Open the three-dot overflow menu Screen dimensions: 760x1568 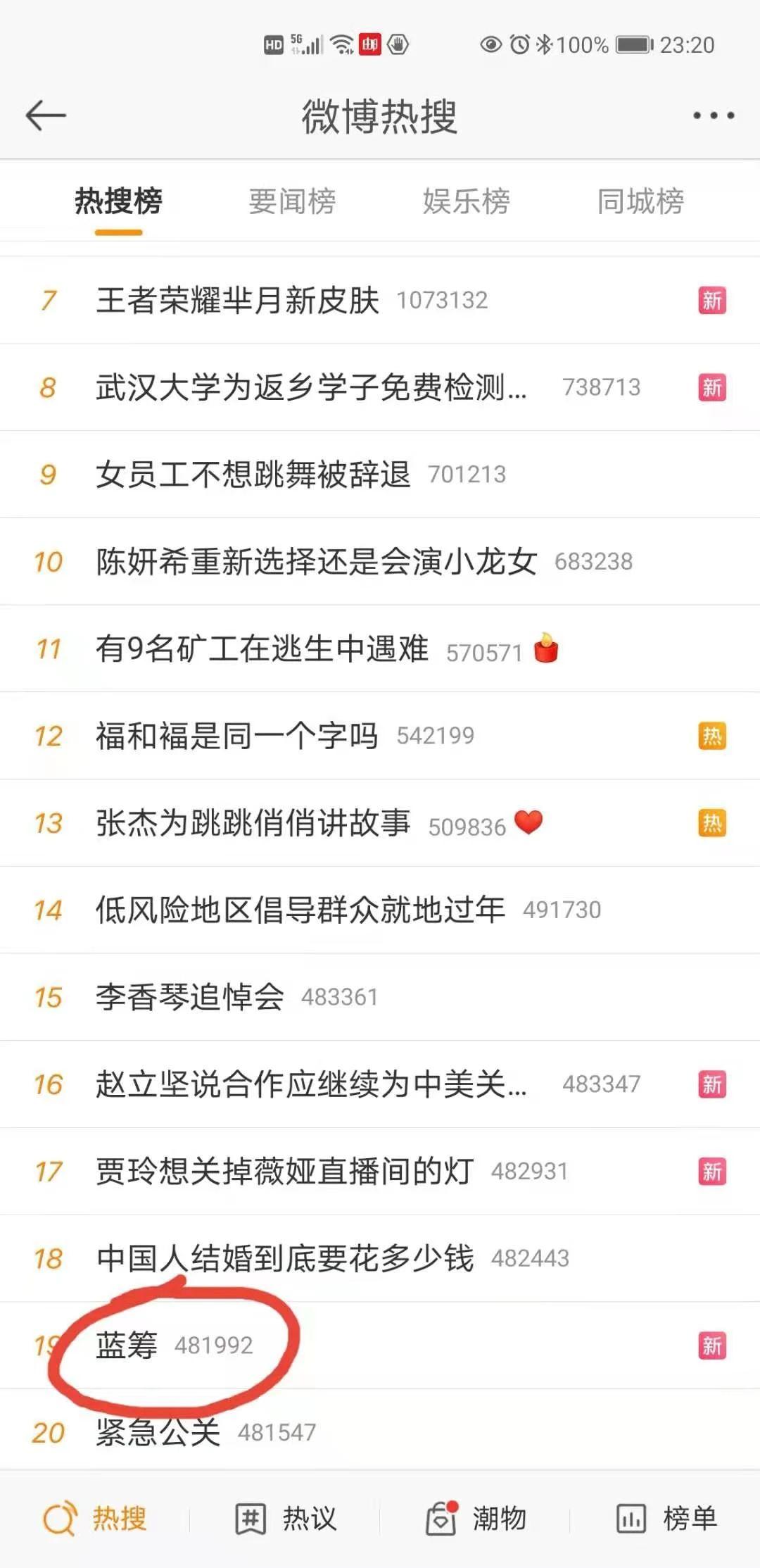pos(713,115)
